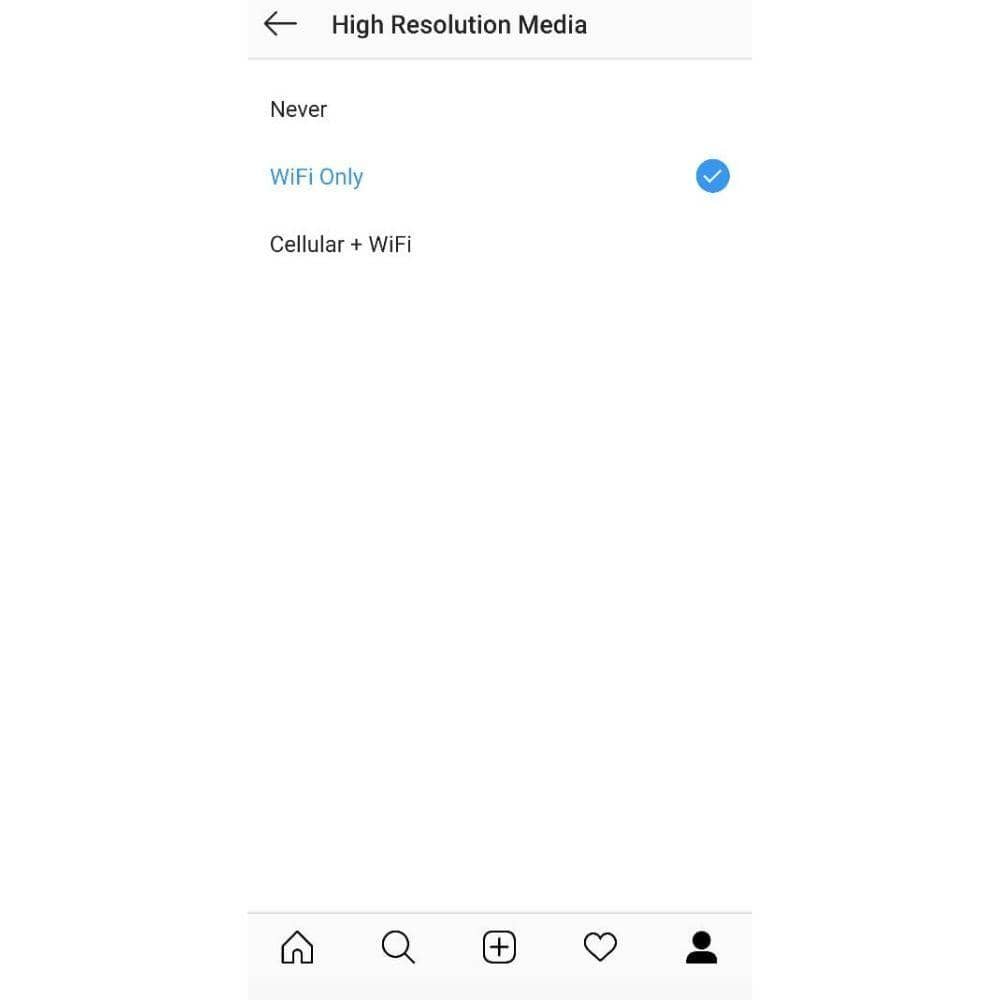Select Cellular + WiFi option
This screenshot has width=1000, height=1000.
tap(341, 244)
